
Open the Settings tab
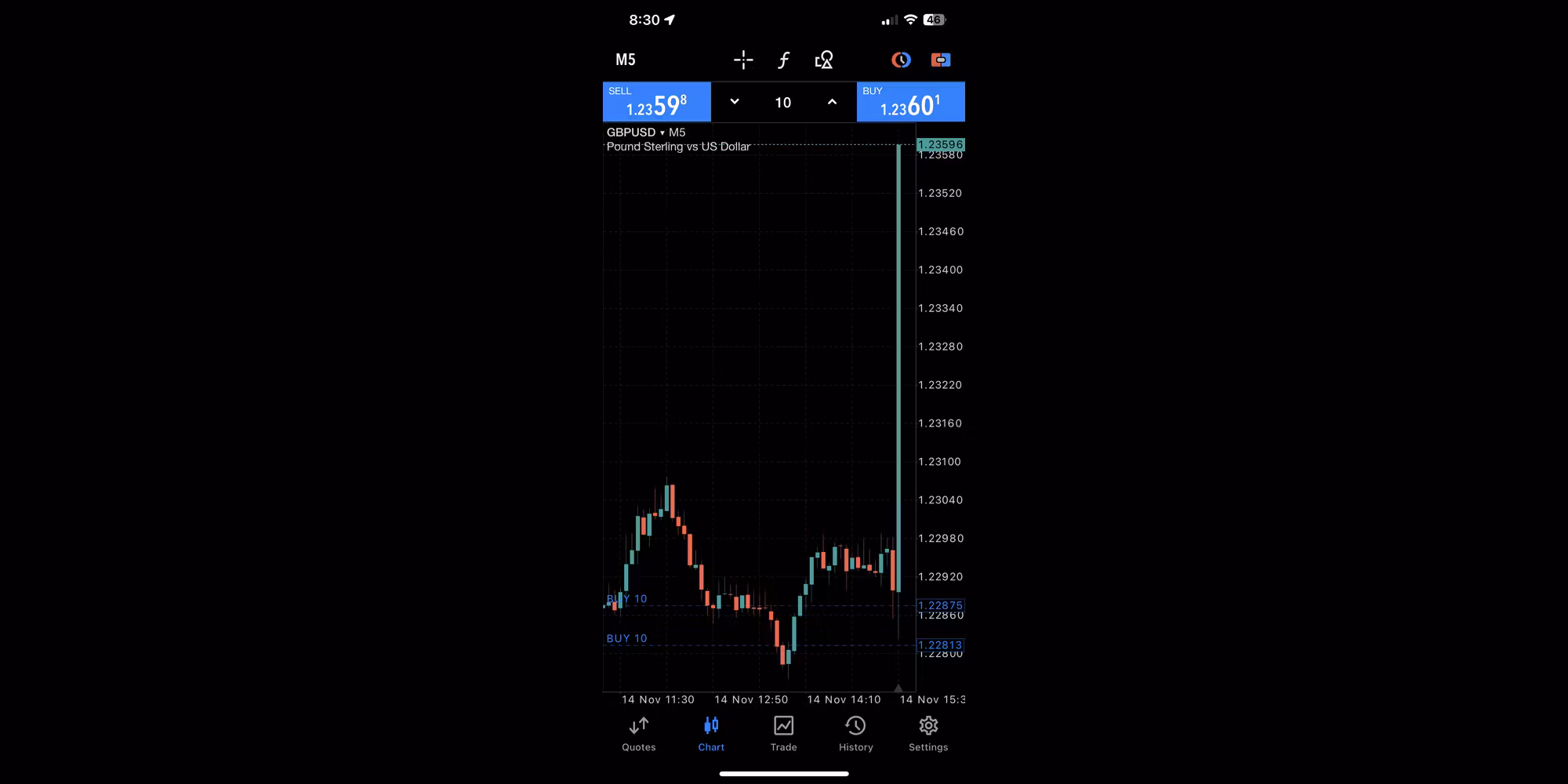(928, 734)
